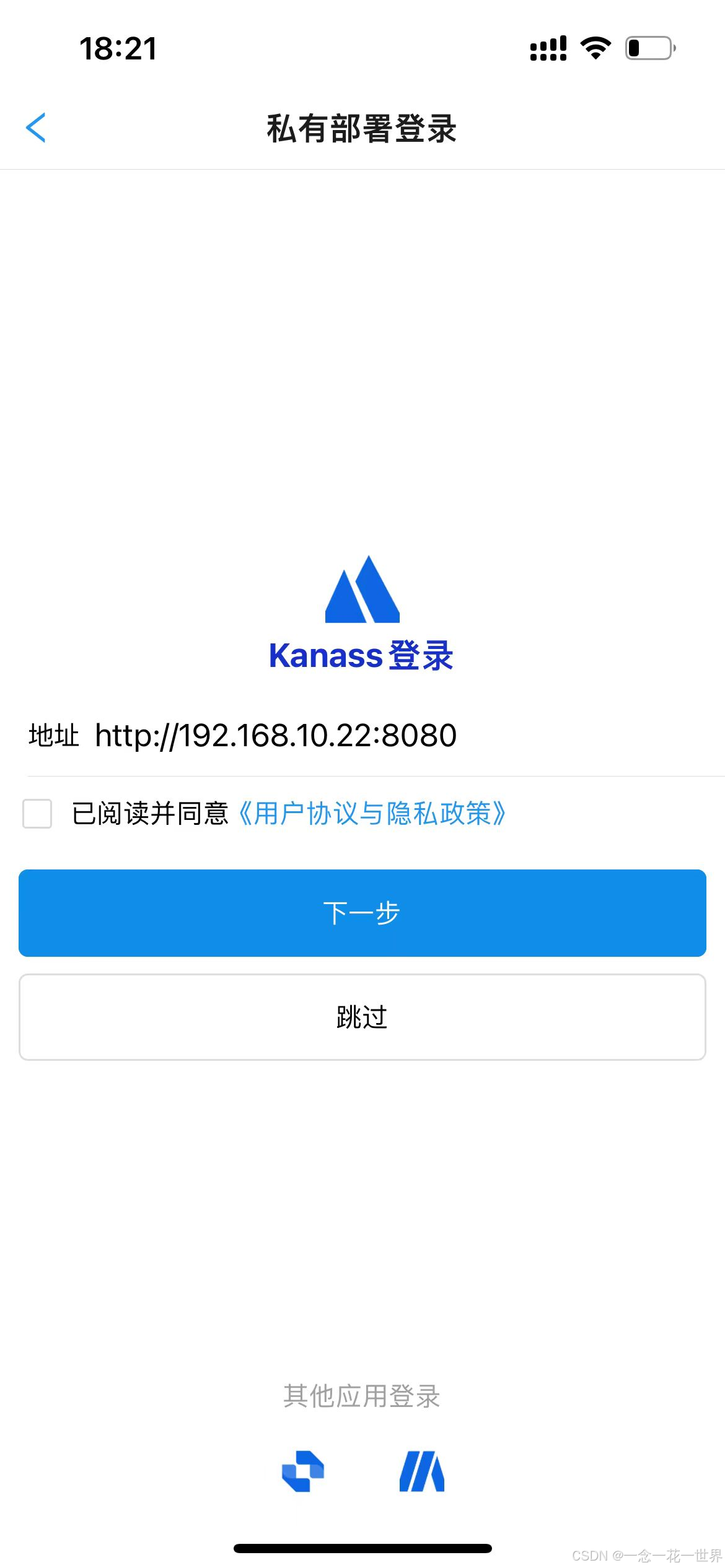This screenshot has width=725, height=1568.
Task: Check the agree to user agreement box
Action: click(37, 813)
